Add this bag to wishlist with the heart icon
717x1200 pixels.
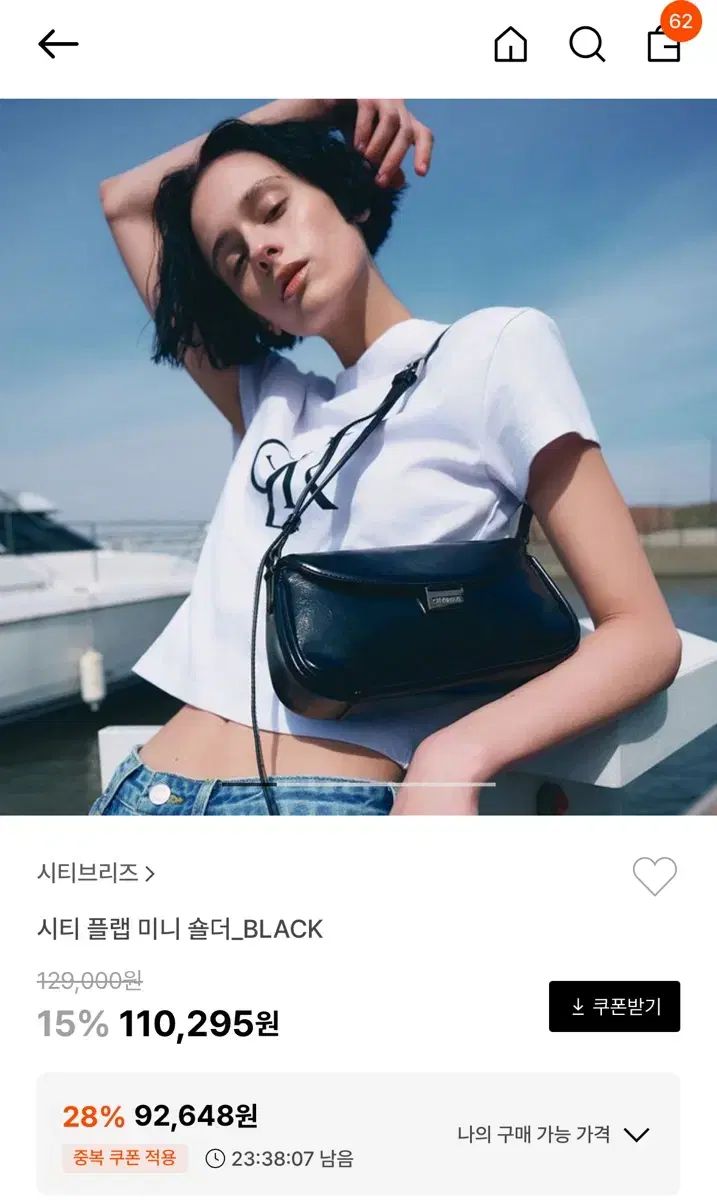[x=654, y=876]
